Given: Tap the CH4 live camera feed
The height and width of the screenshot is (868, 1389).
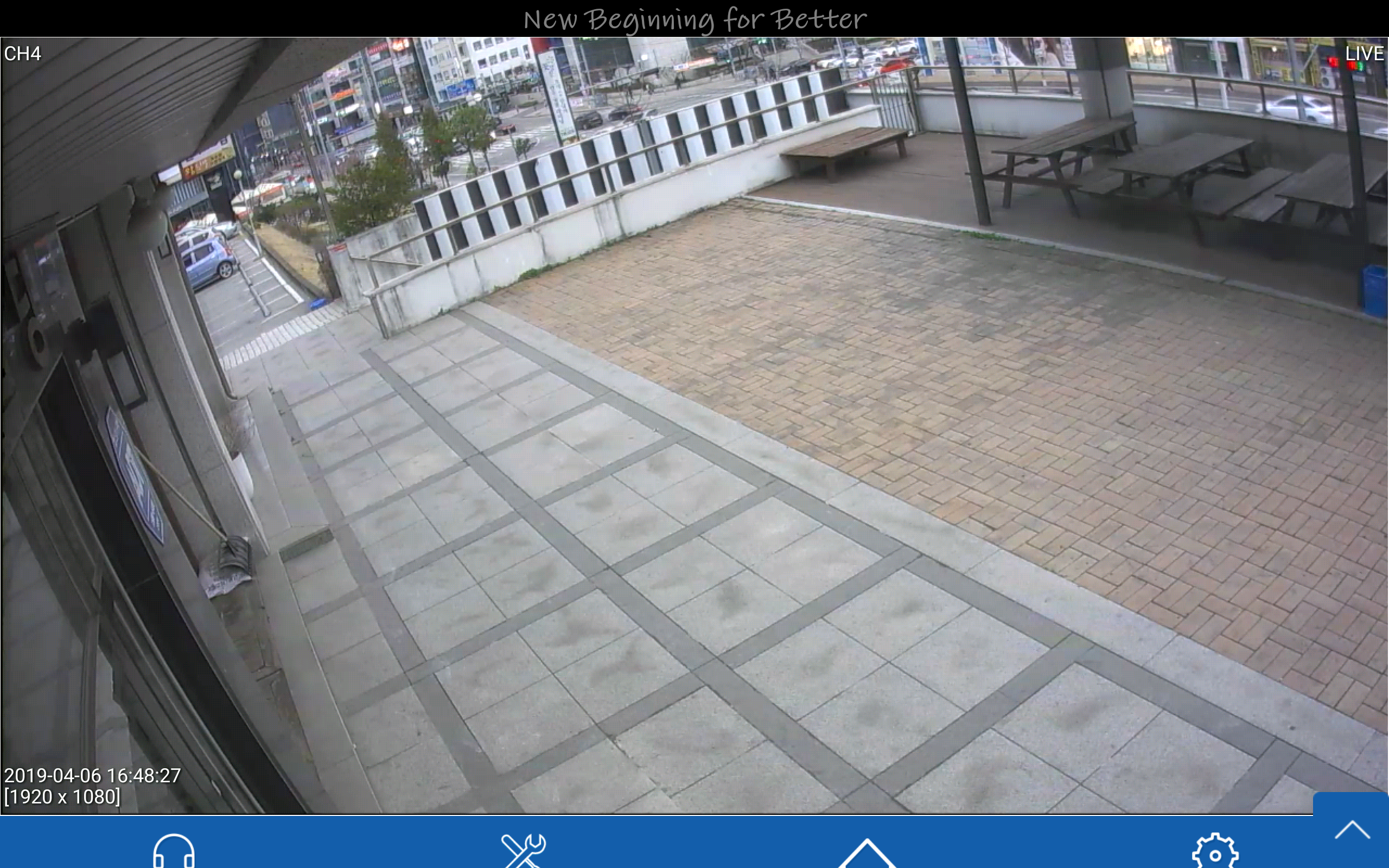Looking at the screenshot, I should (x=694, y=425).
